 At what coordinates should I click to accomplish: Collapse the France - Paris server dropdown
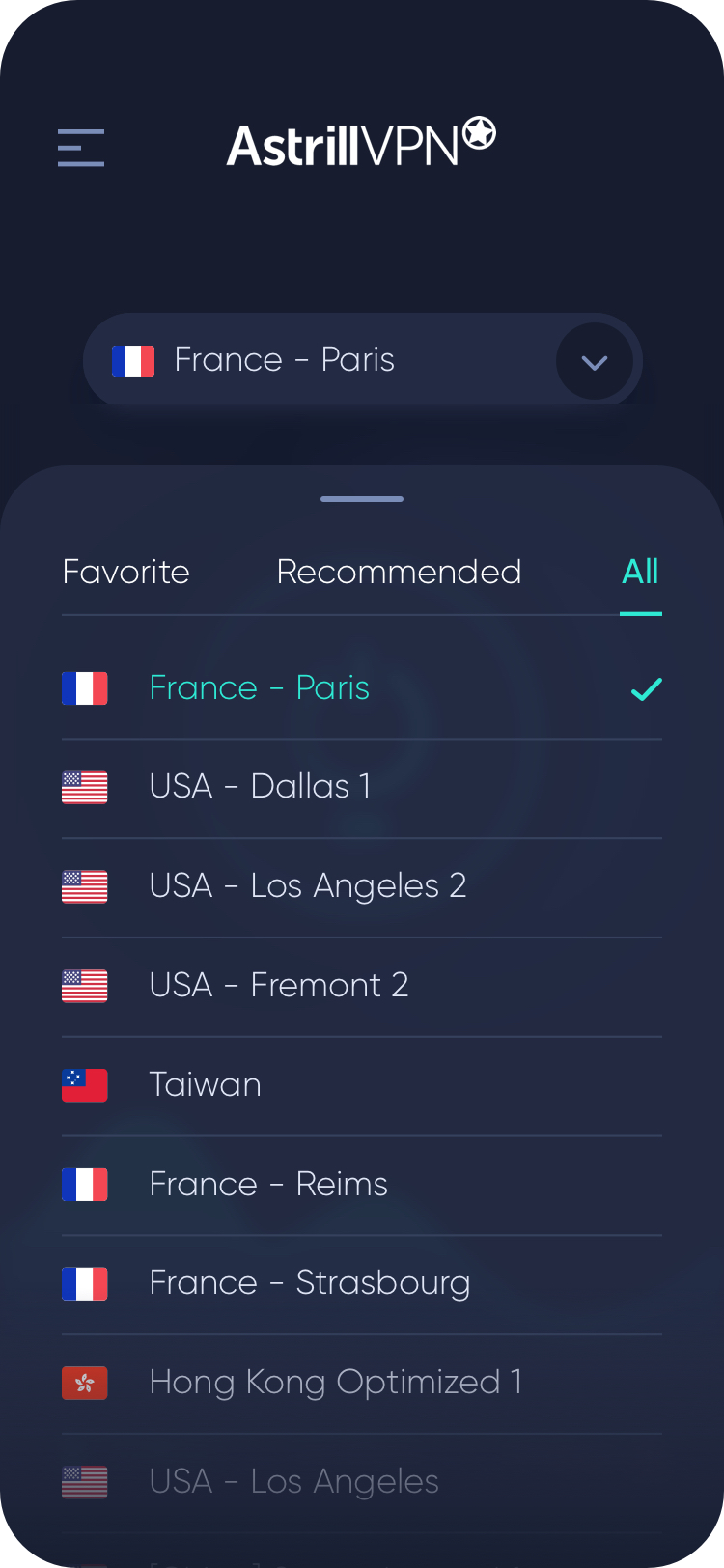tap(594, 362)
